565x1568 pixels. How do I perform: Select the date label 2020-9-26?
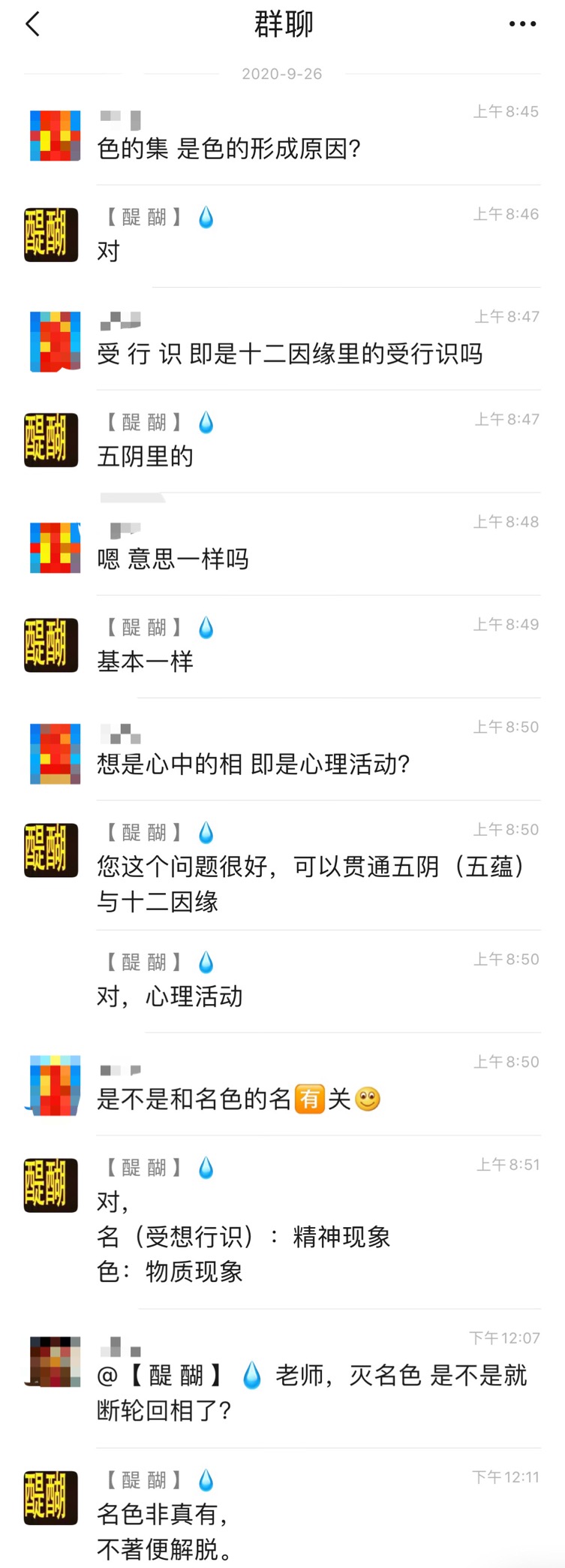coord(282,74)
